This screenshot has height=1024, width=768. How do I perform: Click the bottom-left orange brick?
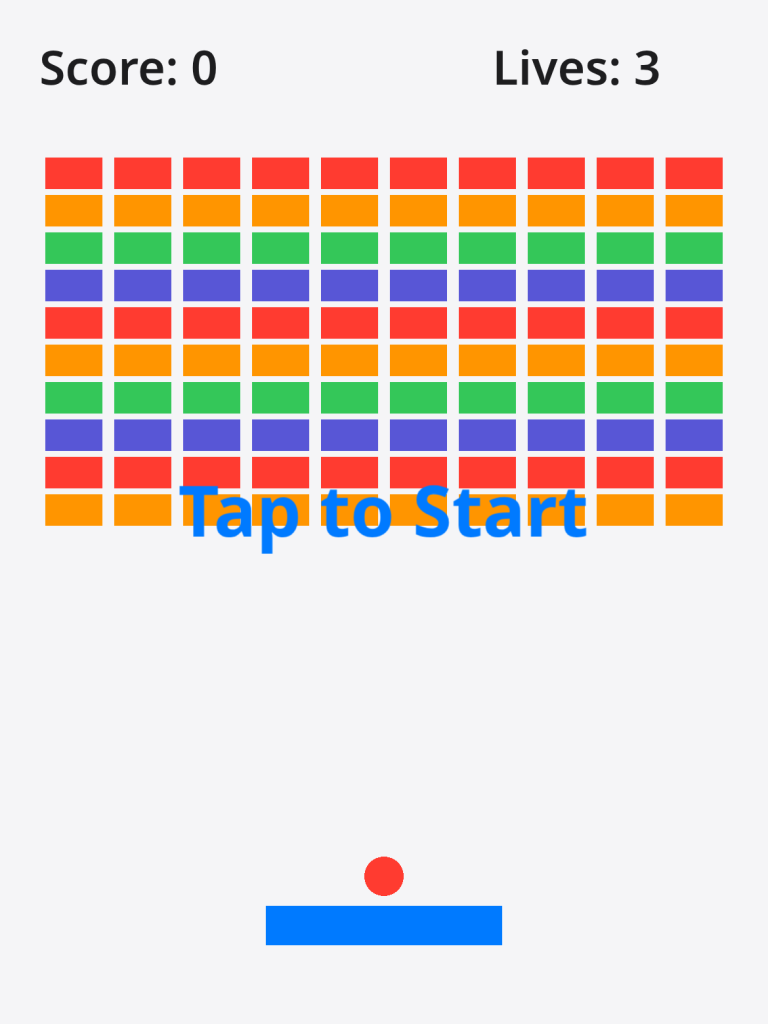point(73,508)
